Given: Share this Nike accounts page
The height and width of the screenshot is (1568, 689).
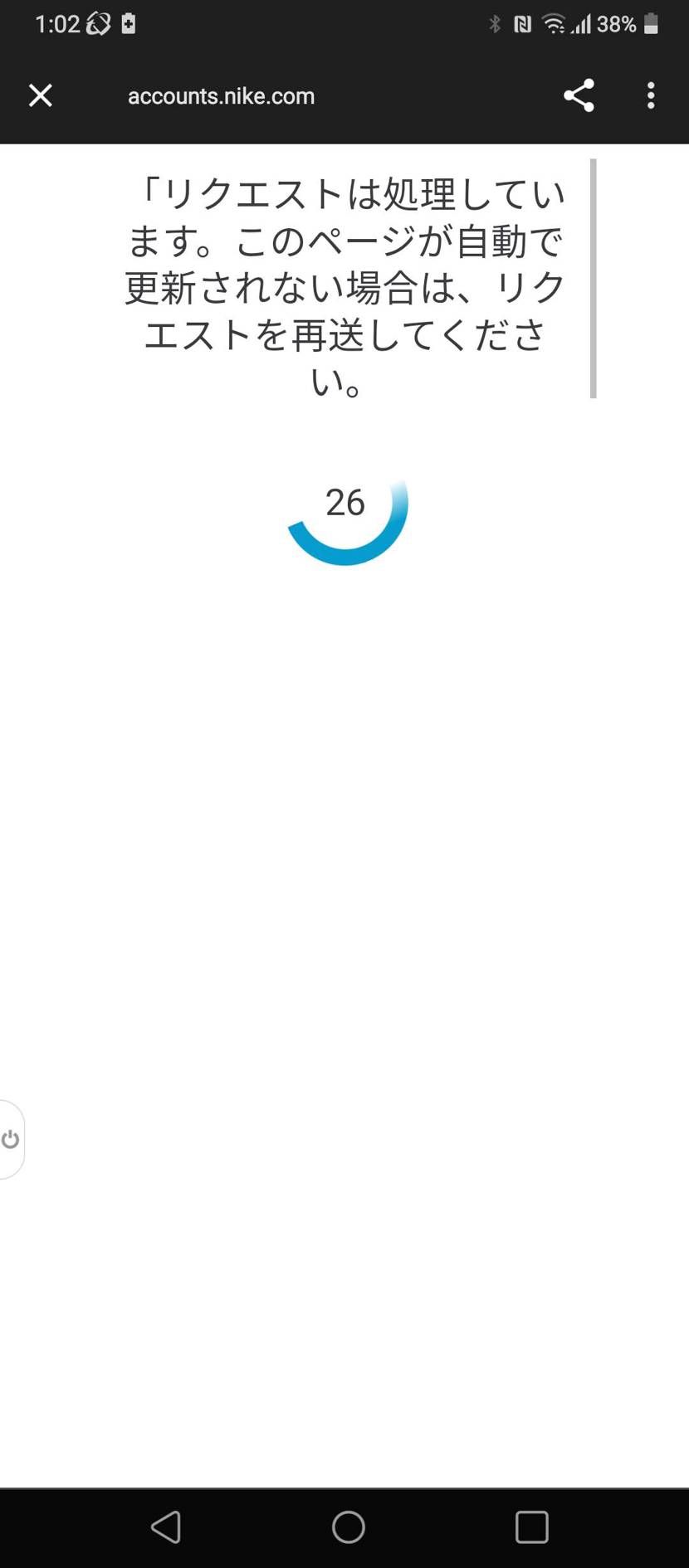Looking at the screenshot, I should click(579, 95).
